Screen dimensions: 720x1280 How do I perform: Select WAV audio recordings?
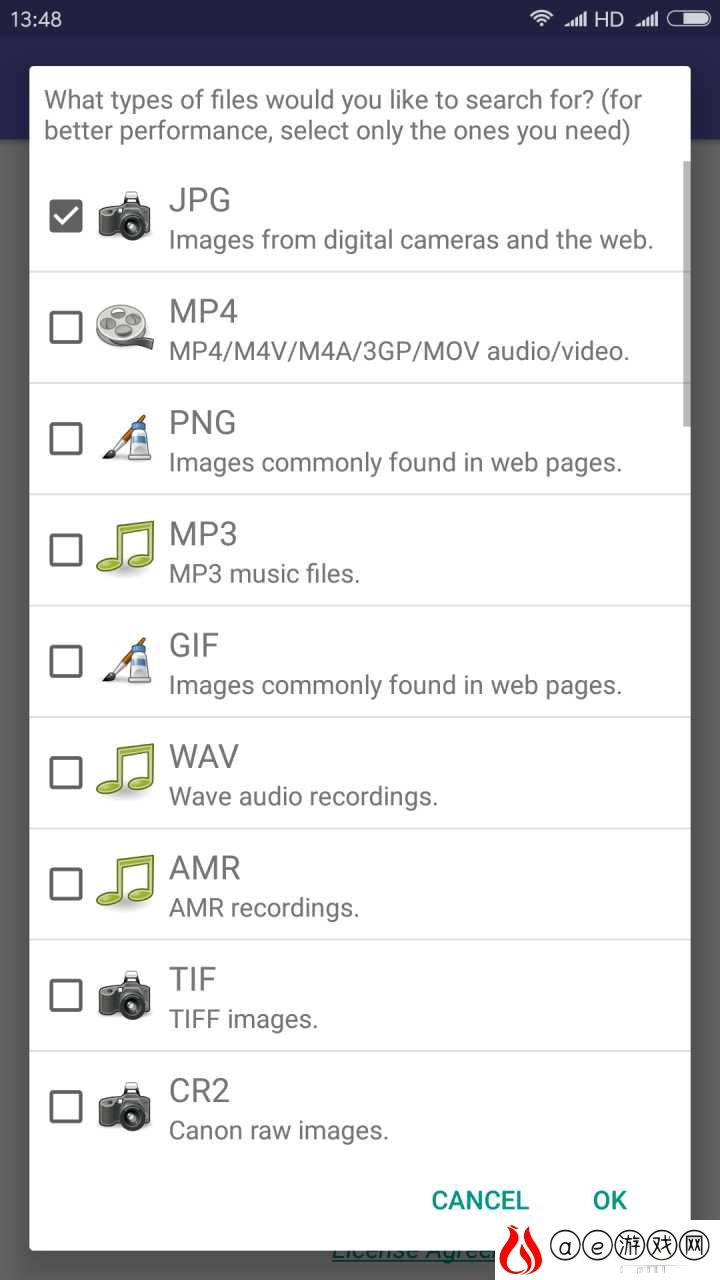pos(66,772)
